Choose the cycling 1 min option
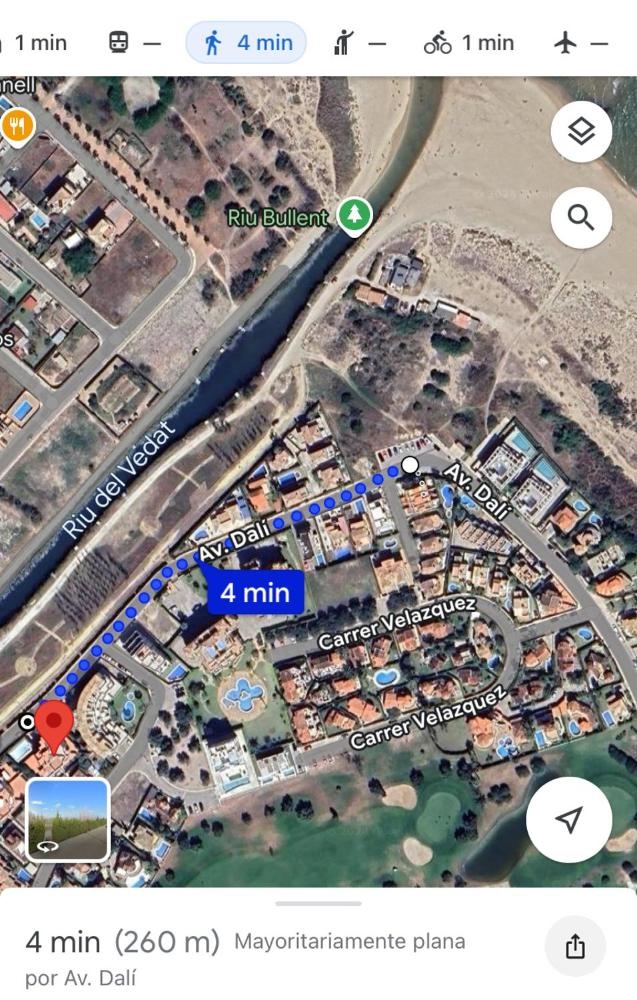 pos(468,43)
